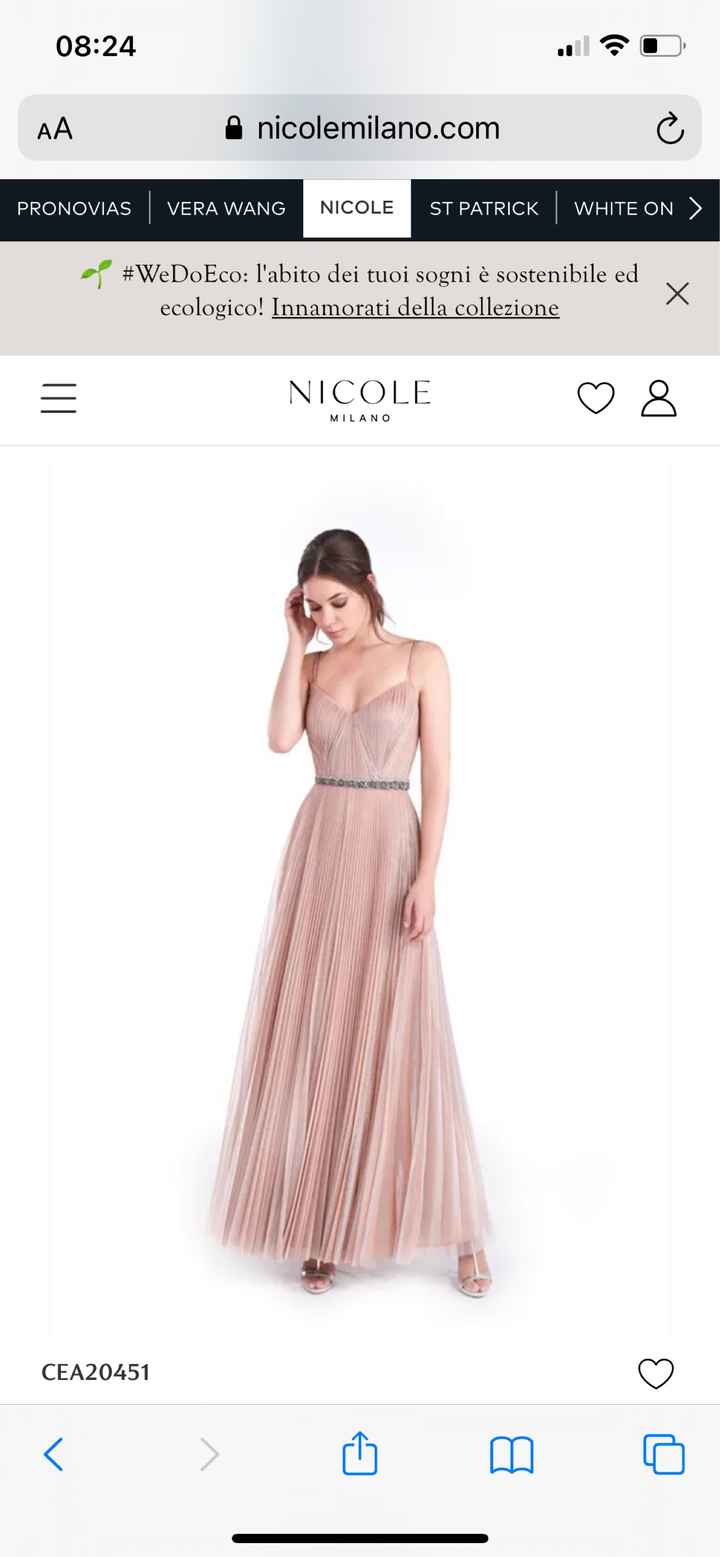Show more brands with the right arrow
Image resolution: width=720 pixels, height=1557 pixels.
pos(696,209)
